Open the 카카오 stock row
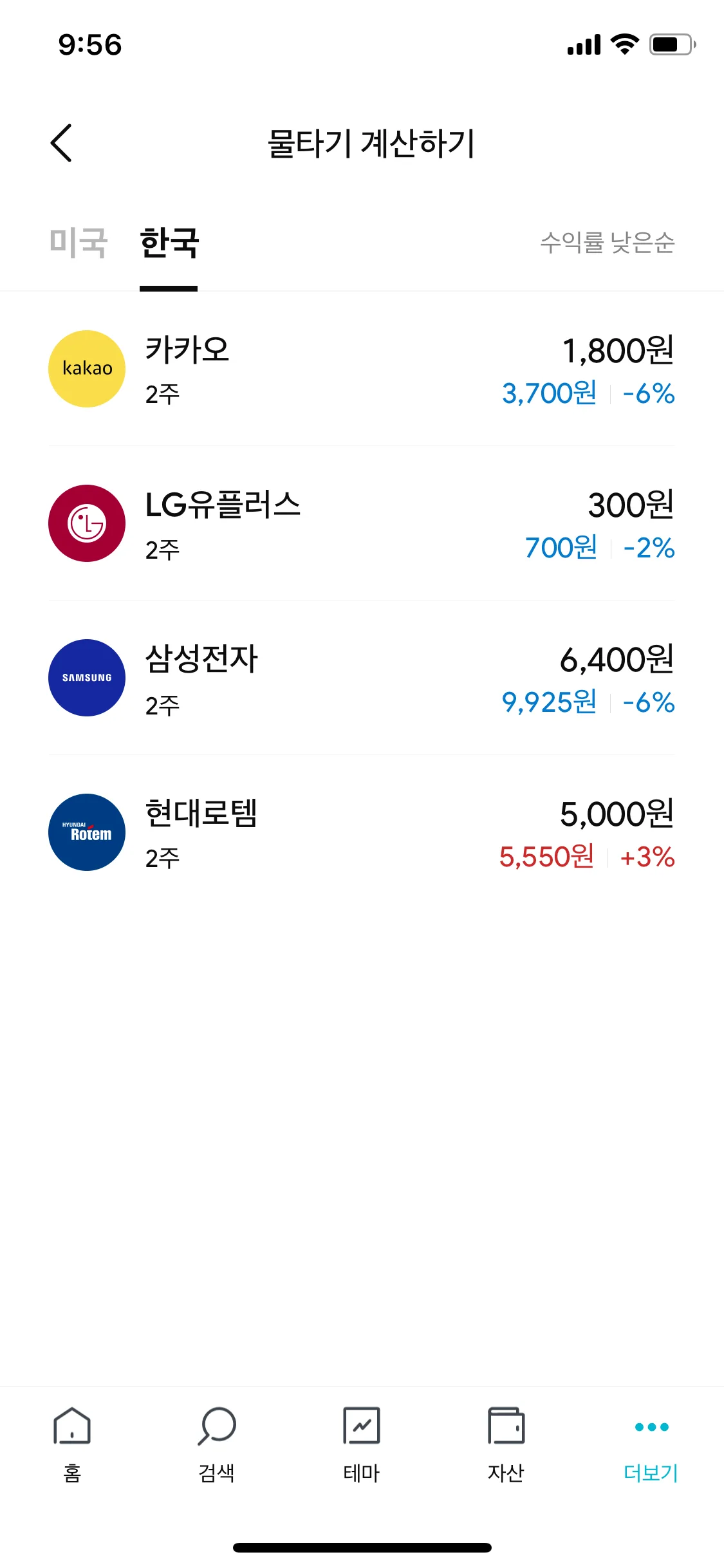The width and height of the screenshot is (724, 1568). click(361, 369)
